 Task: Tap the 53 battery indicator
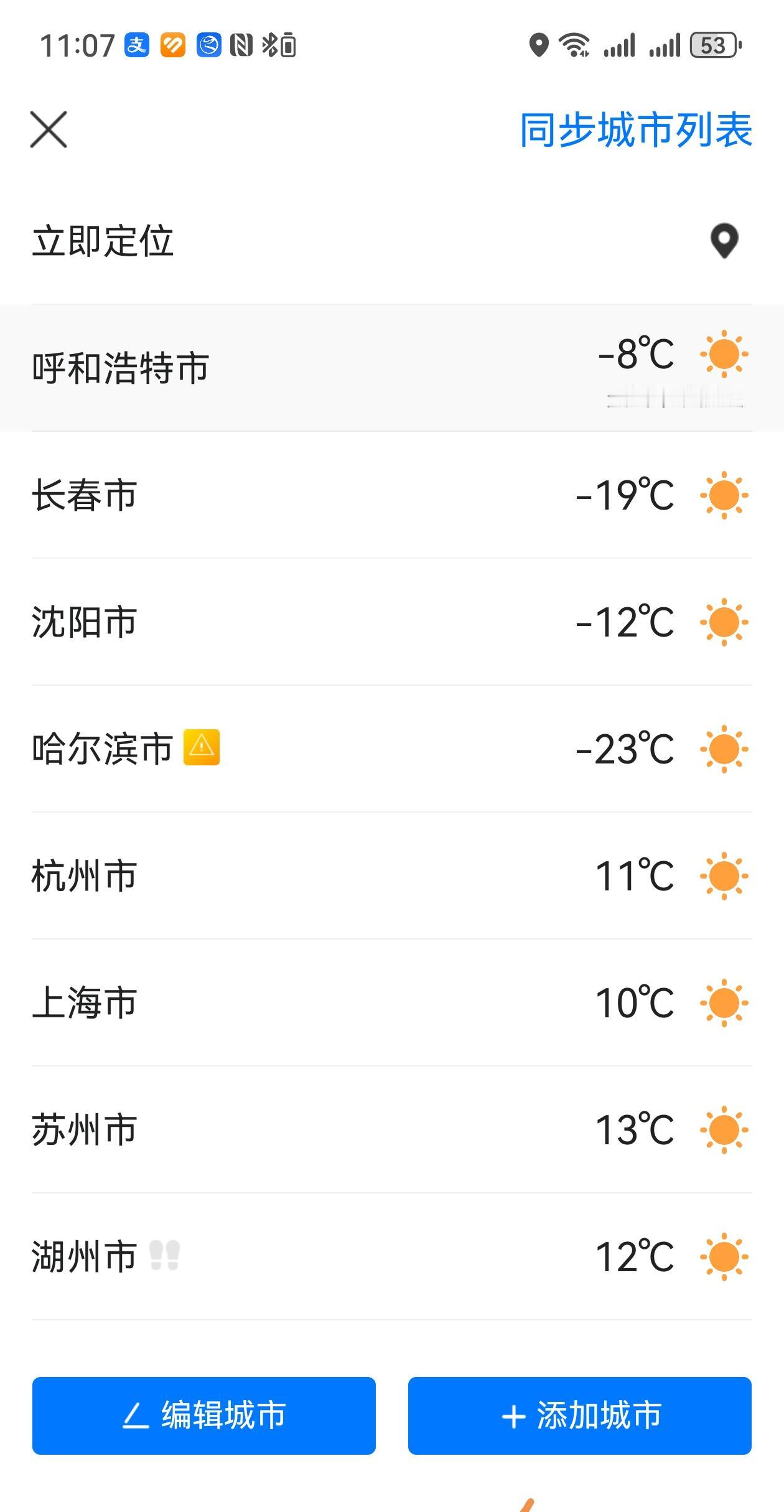716,45
